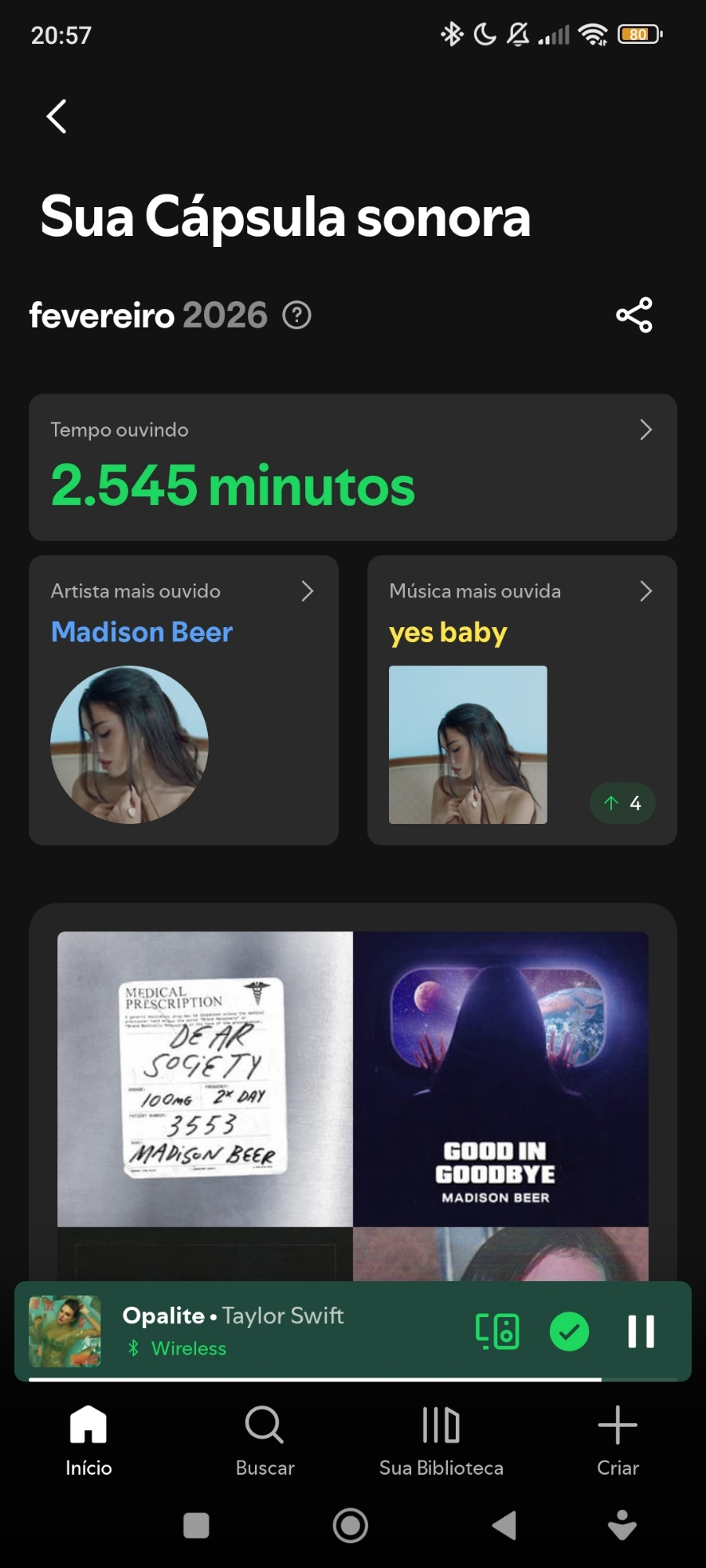Open the Criar tab
The width and height of the screenshot is (706, 1568).
(617, 1440)
